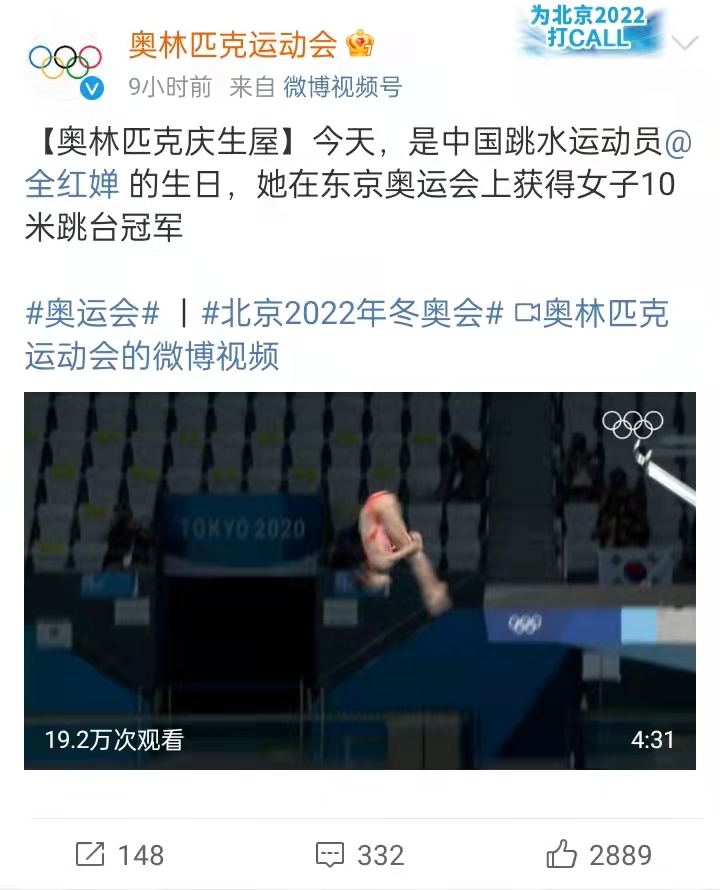This screenshot has height=890, width=720.
Task: Open the 微博视频号 source link
Action: click(342, 88)
